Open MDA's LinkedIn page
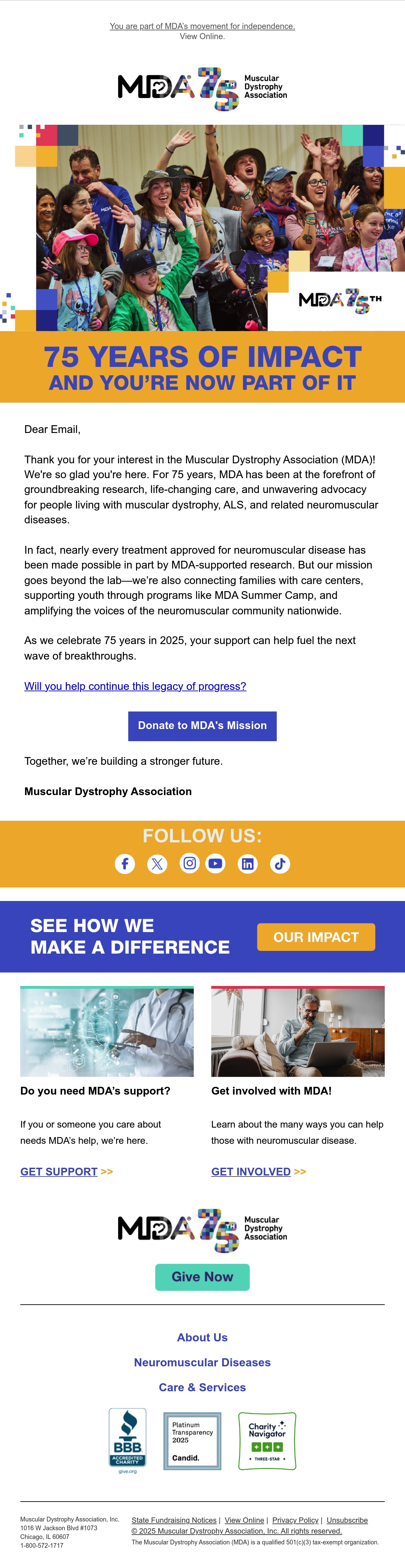Viewport: 405px width, 1568px height. pyautogui.click(x=247, y=864)
